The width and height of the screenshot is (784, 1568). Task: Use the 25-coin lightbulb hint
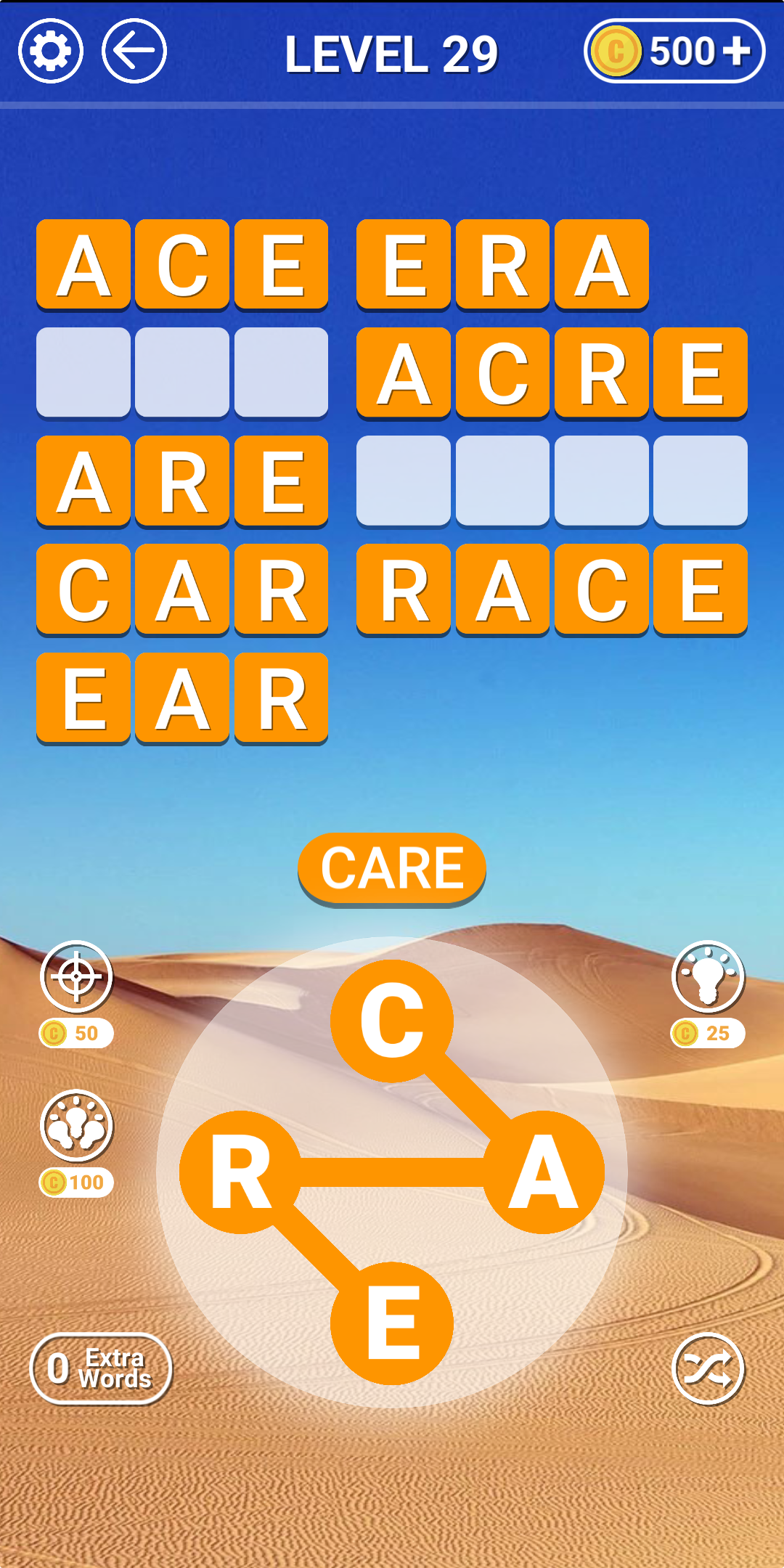point(708,977)
